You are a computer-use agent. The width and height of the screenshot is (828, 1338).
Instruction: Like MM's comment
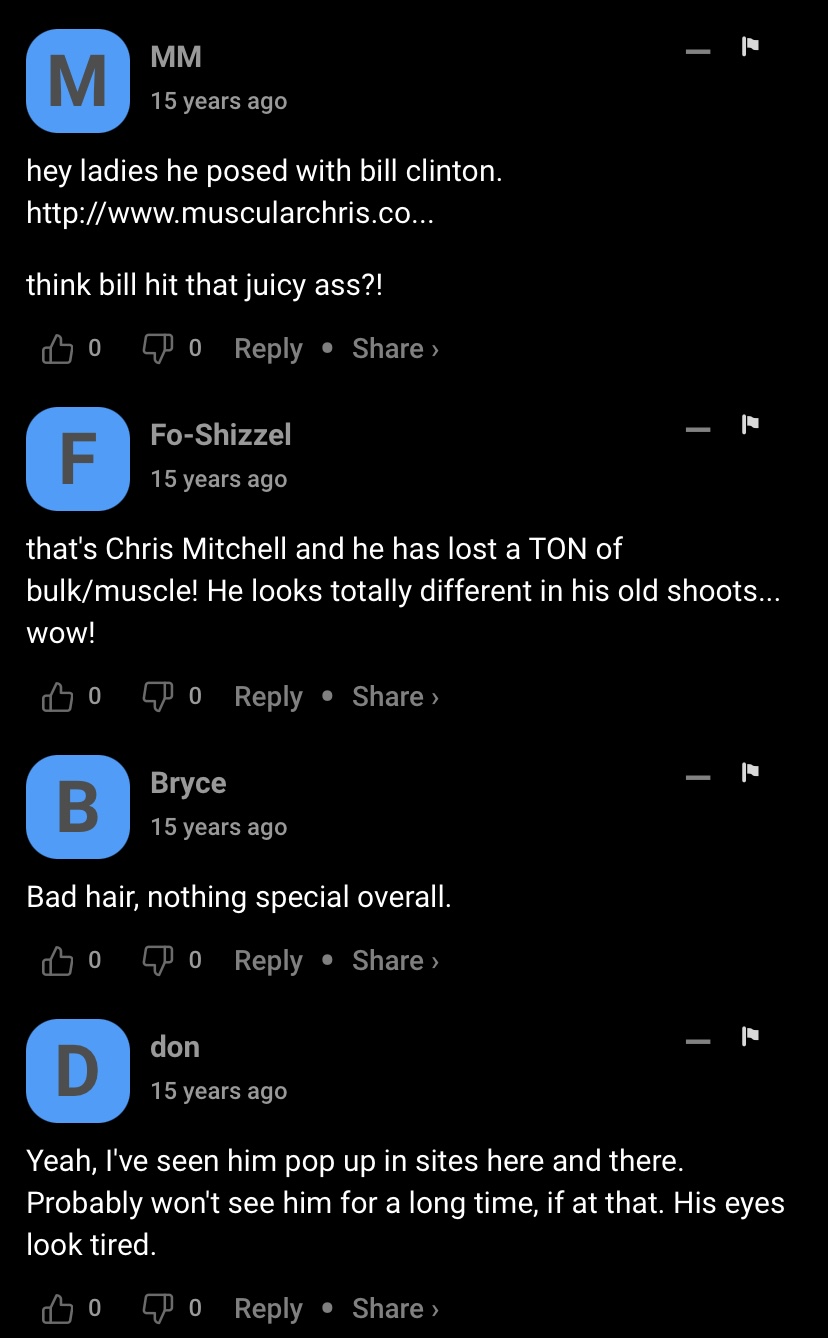tap(58, 349)
